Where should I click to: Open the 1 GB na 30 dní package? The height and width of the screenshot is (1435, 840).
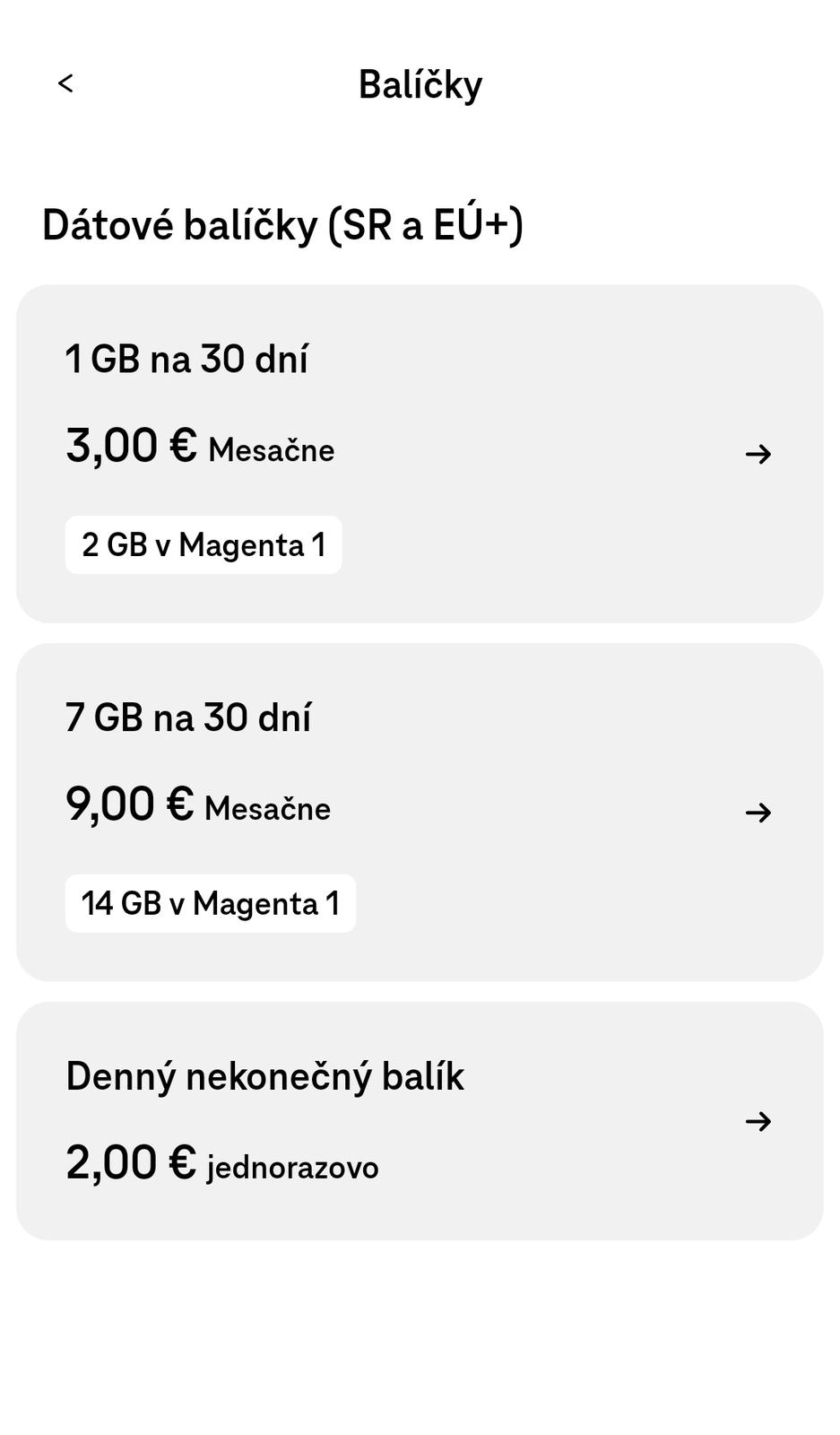[419, 453]
